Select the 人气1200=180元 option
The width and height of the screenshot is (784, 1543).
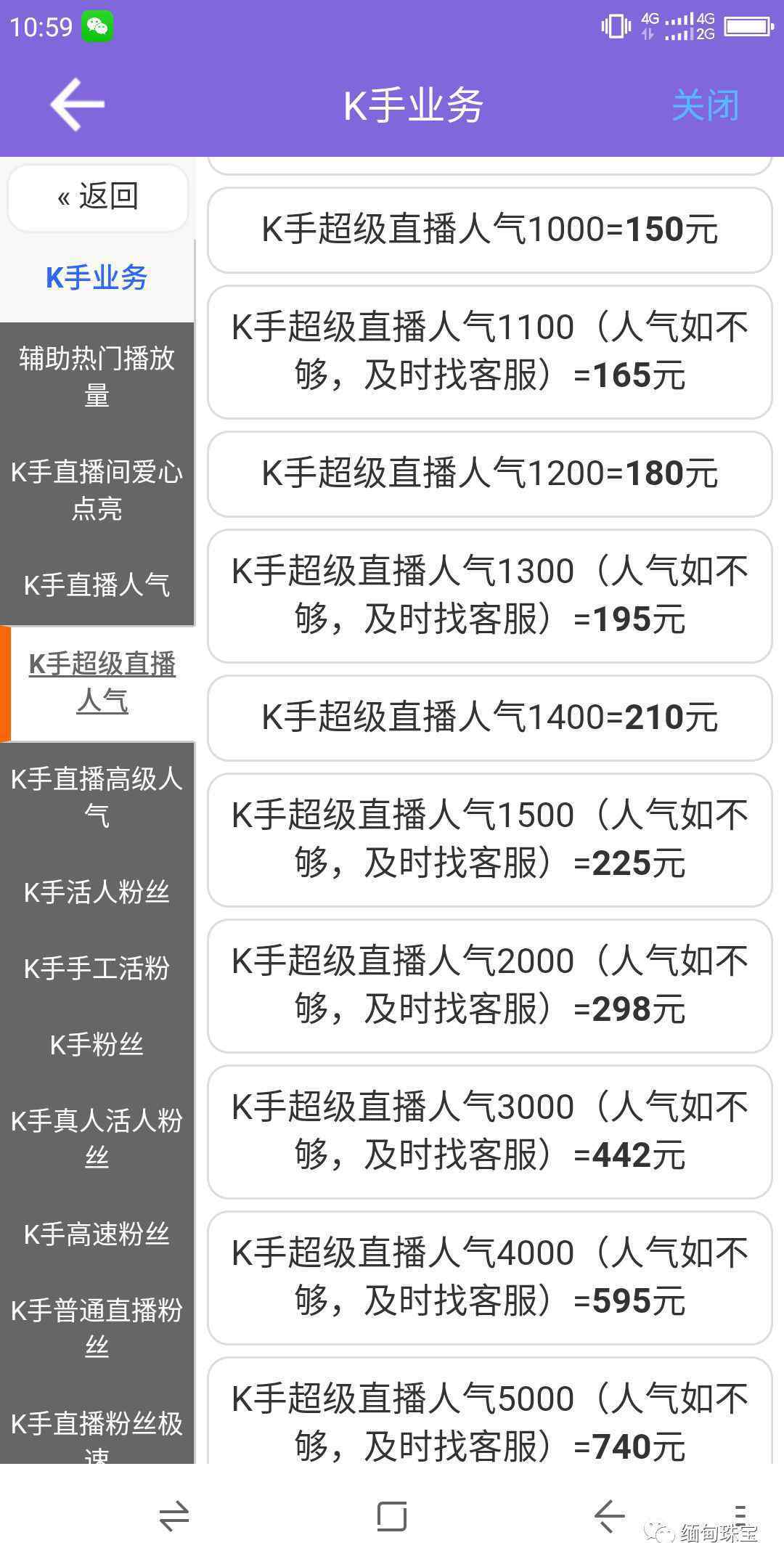490,474
